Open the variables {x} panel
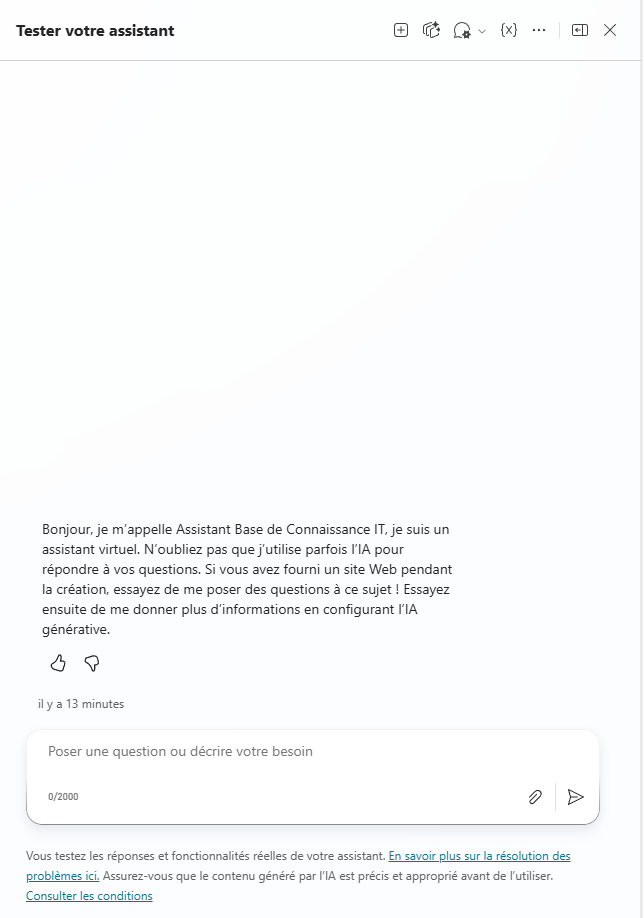 (509, 31)
